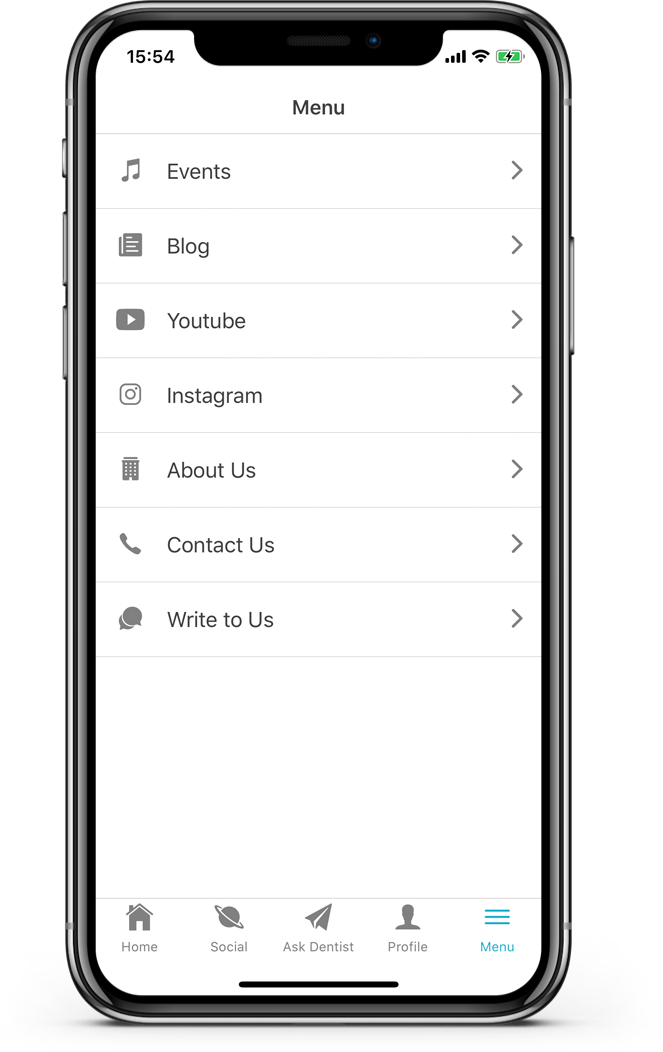
Task: Select Write to Us
Action: 318,620
